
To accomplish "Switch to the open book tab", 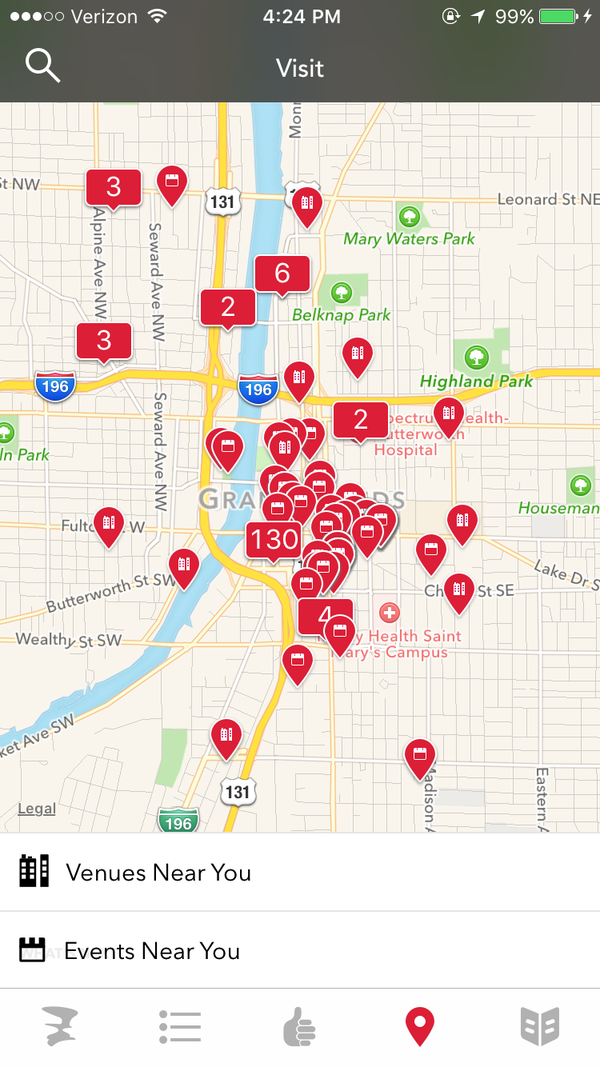I will 540,1026.
